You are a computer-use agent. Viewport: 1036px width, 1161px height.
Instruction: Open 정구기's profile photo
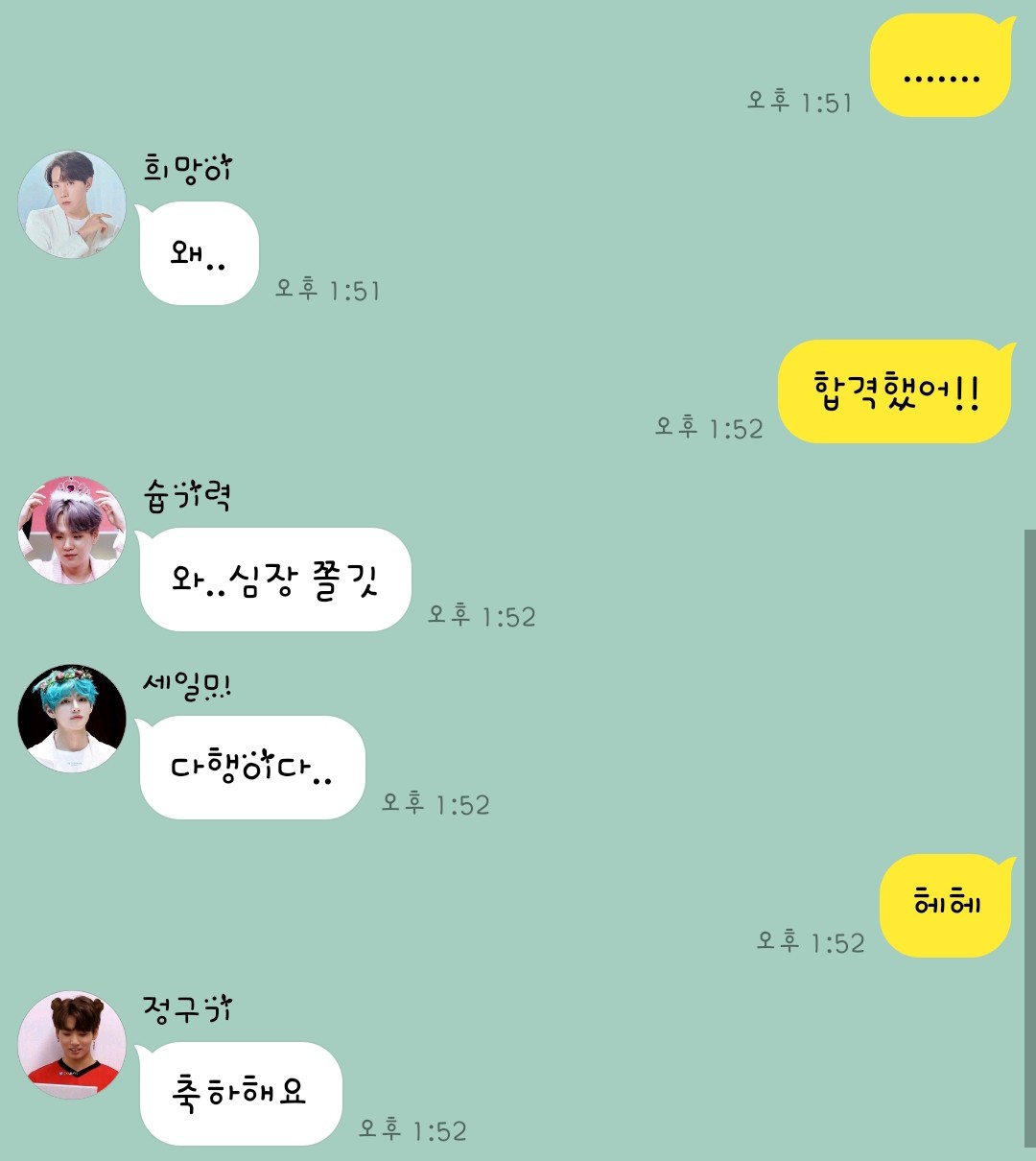pyautogui.click(x=72, y=1045)
